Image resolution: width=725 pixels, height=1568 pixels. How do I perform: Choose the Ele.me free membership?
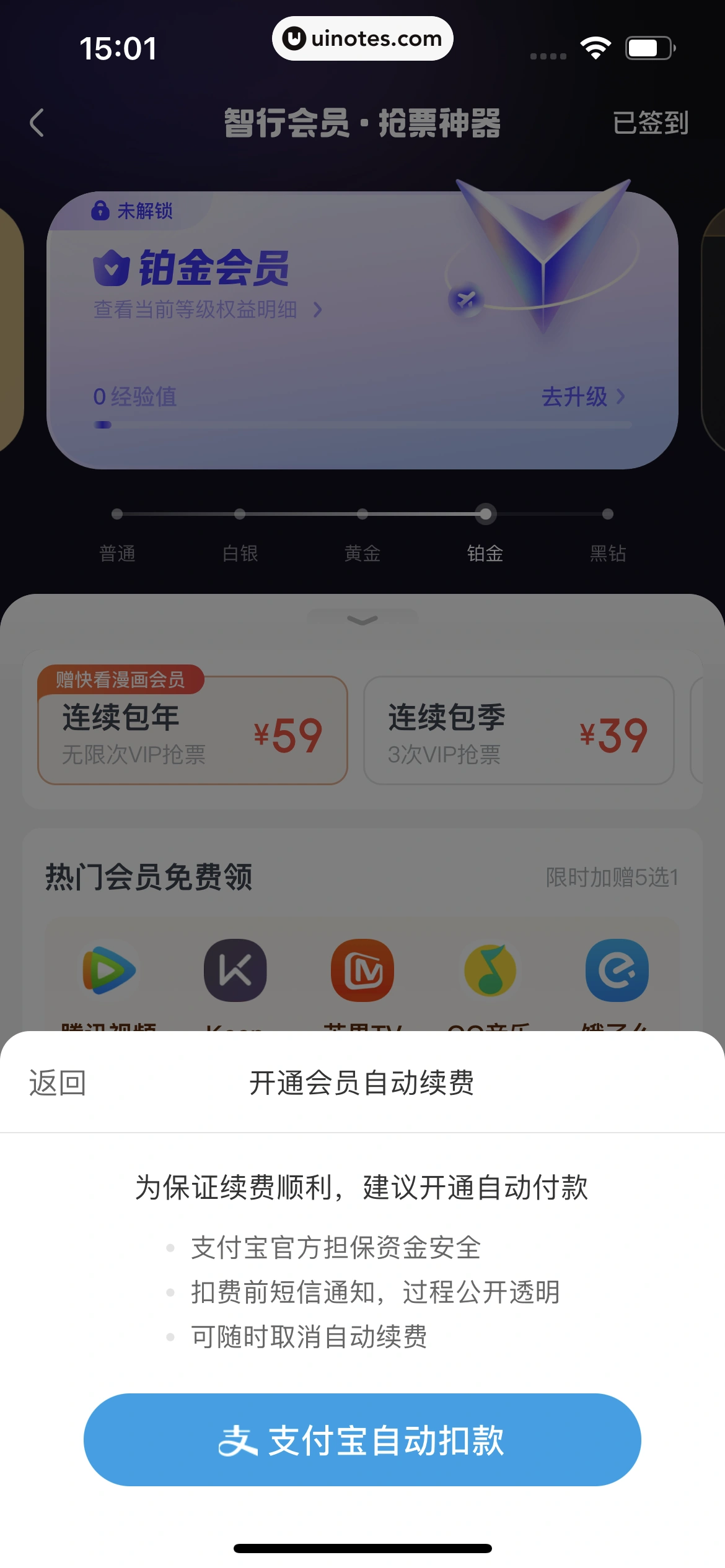coord(617,970)
